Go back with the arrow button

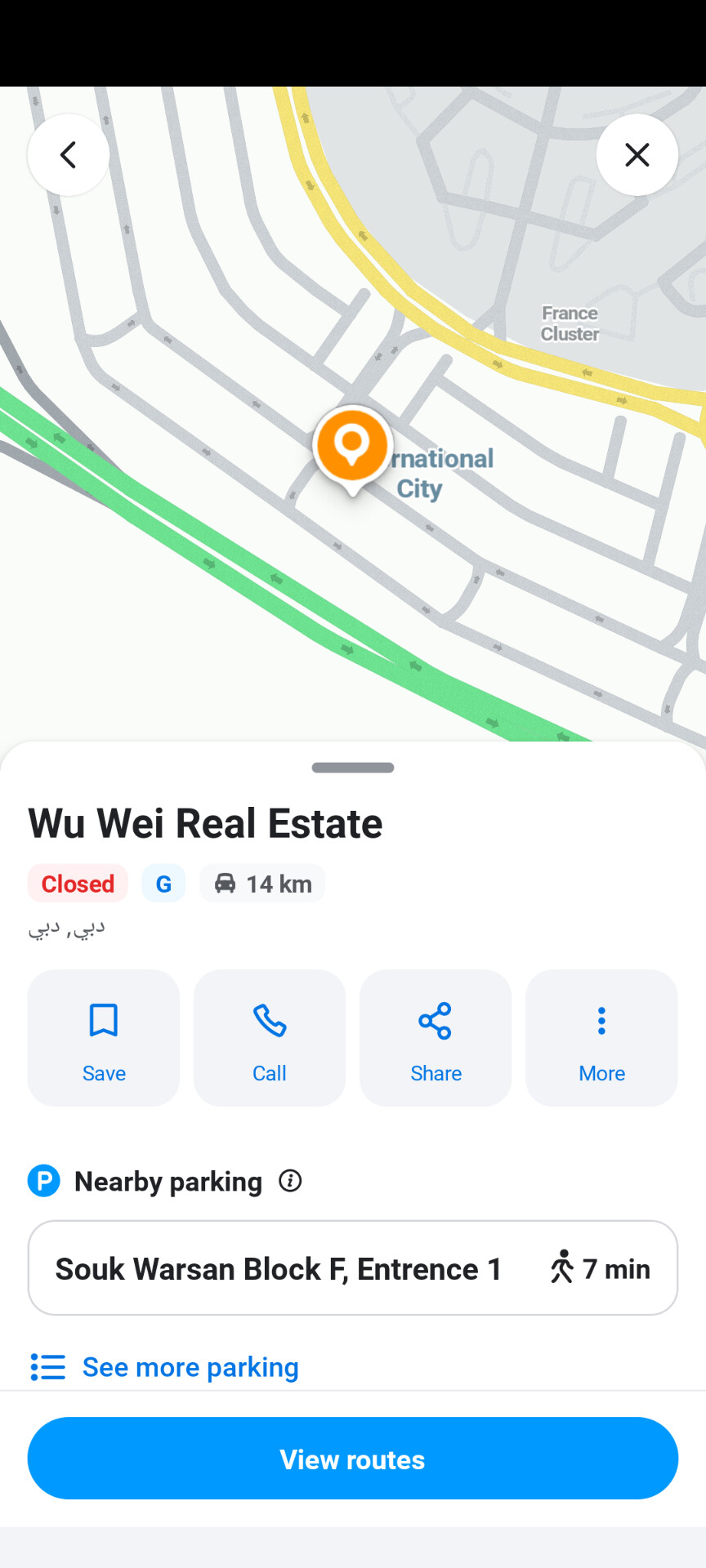pos(68,155)
